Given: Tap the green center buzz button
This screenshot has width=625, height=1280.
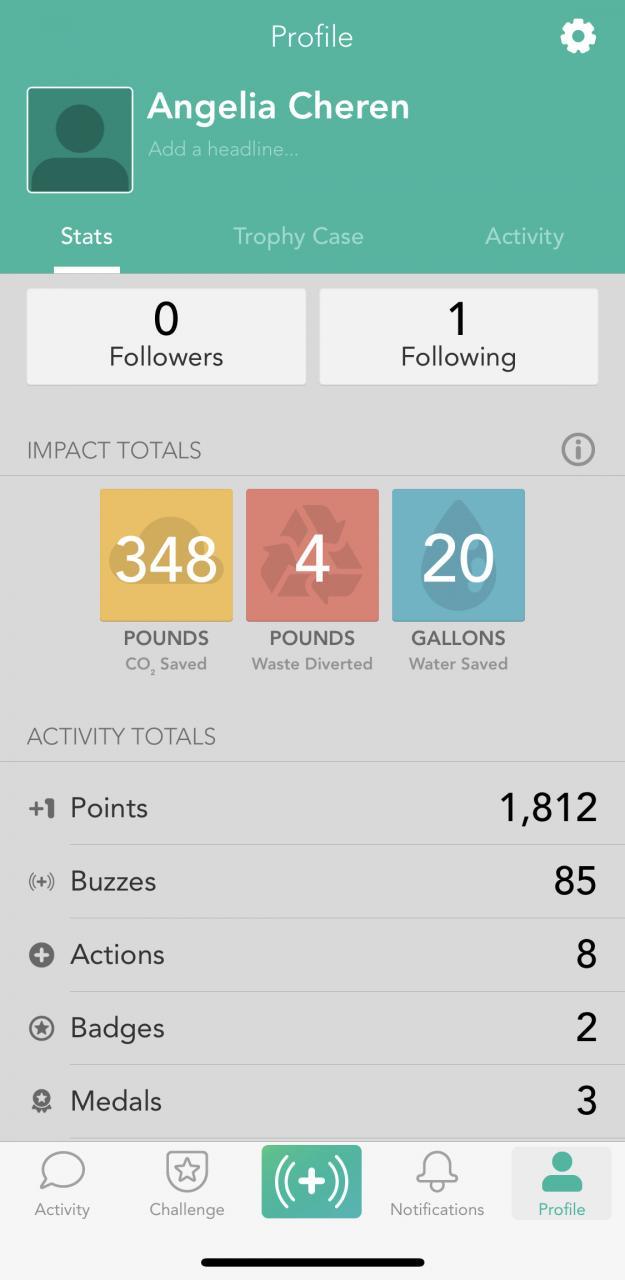Looking at the screenshot, I should 312,1182.
